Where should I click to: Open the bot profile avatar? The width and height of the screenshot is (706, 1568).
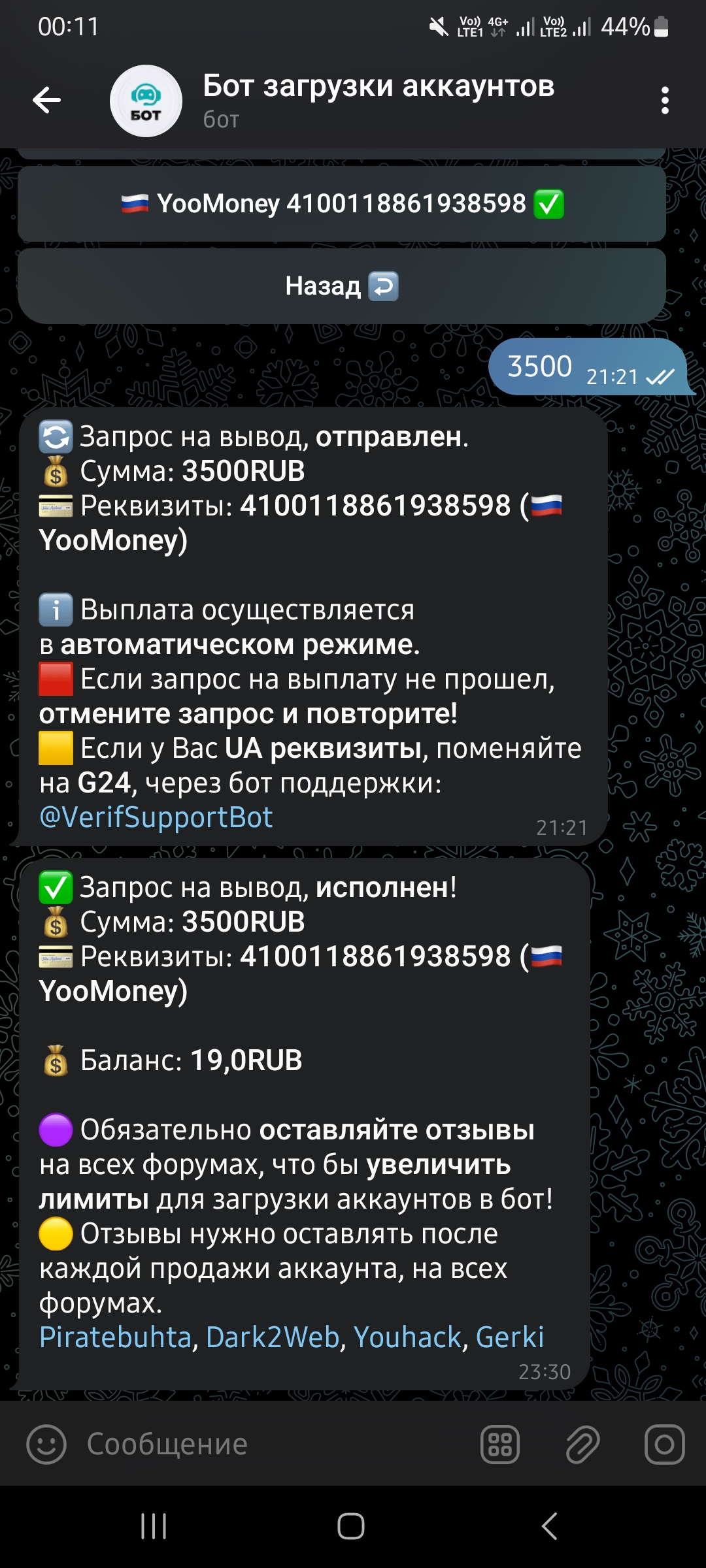tap(146, 101)
